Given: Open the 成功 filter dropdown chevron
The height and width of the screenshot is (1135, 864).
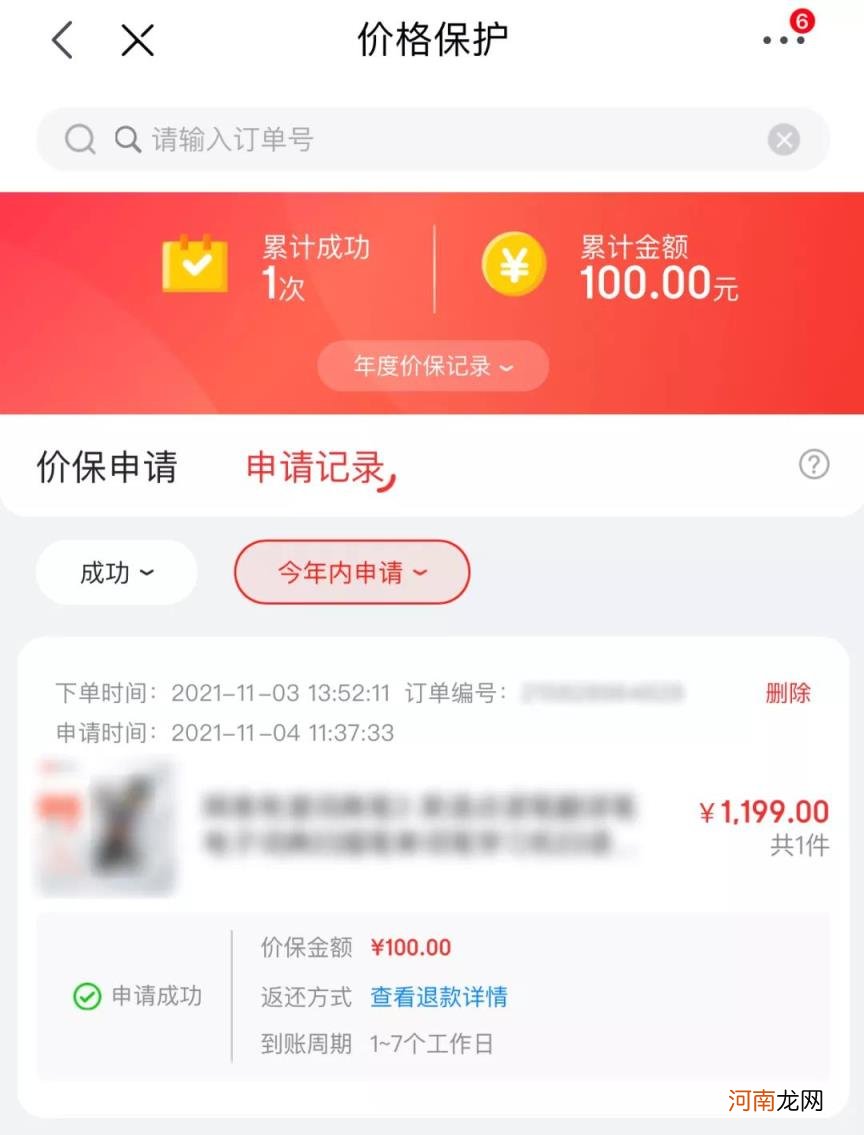Looking at the screenshot, I should click(x=147, y=573).
